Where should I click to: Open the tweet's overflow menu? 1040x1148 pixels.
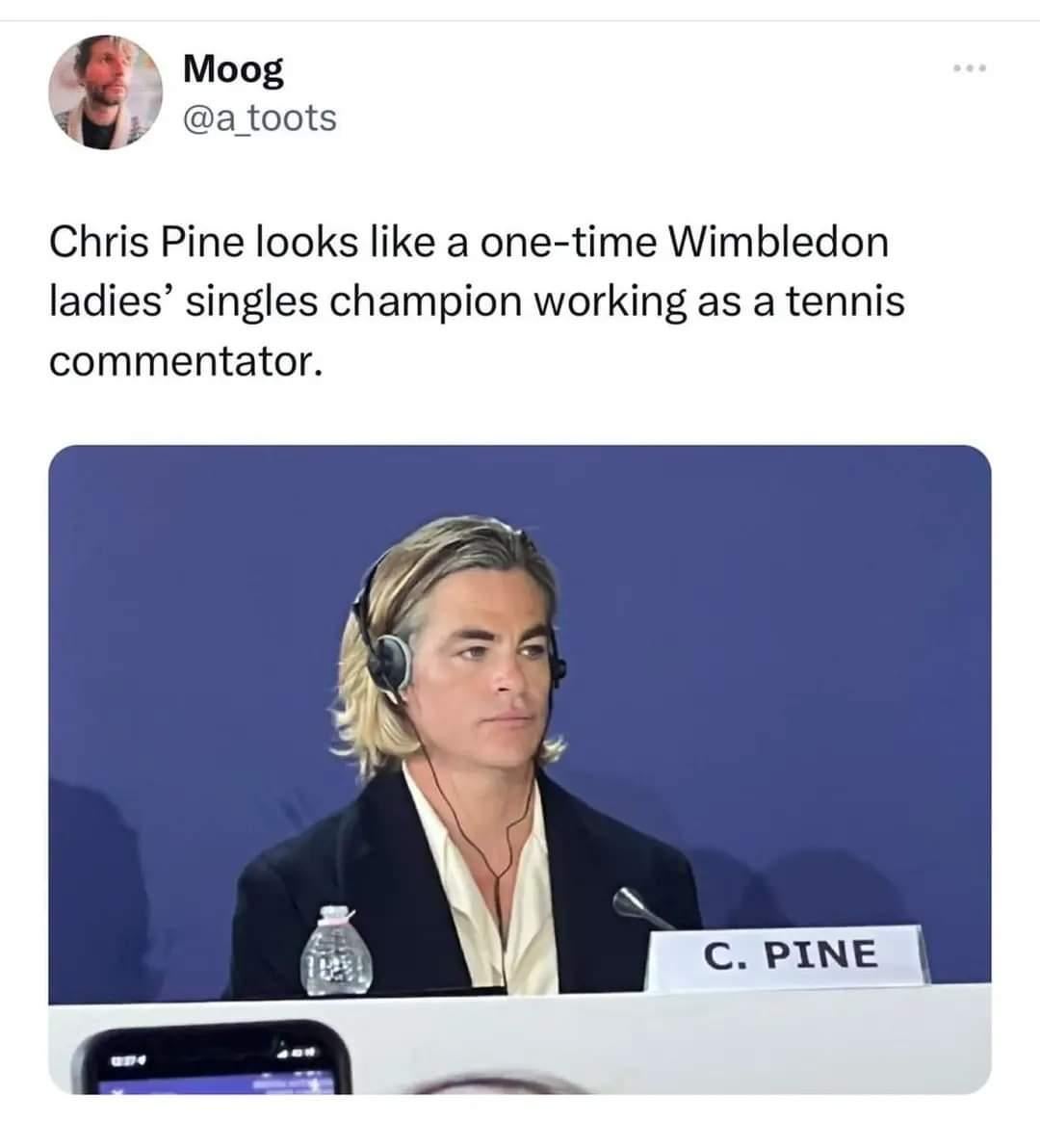[x=971, y=68]
